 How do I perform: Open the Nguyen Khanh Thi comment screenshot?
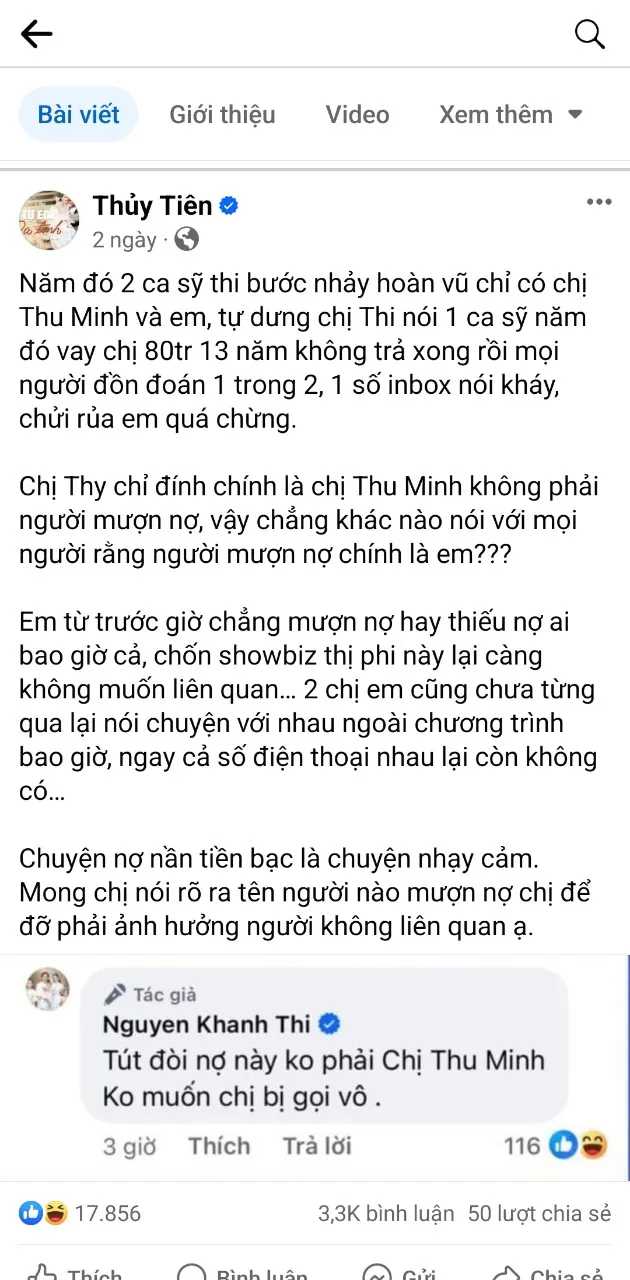point(315,1065)
